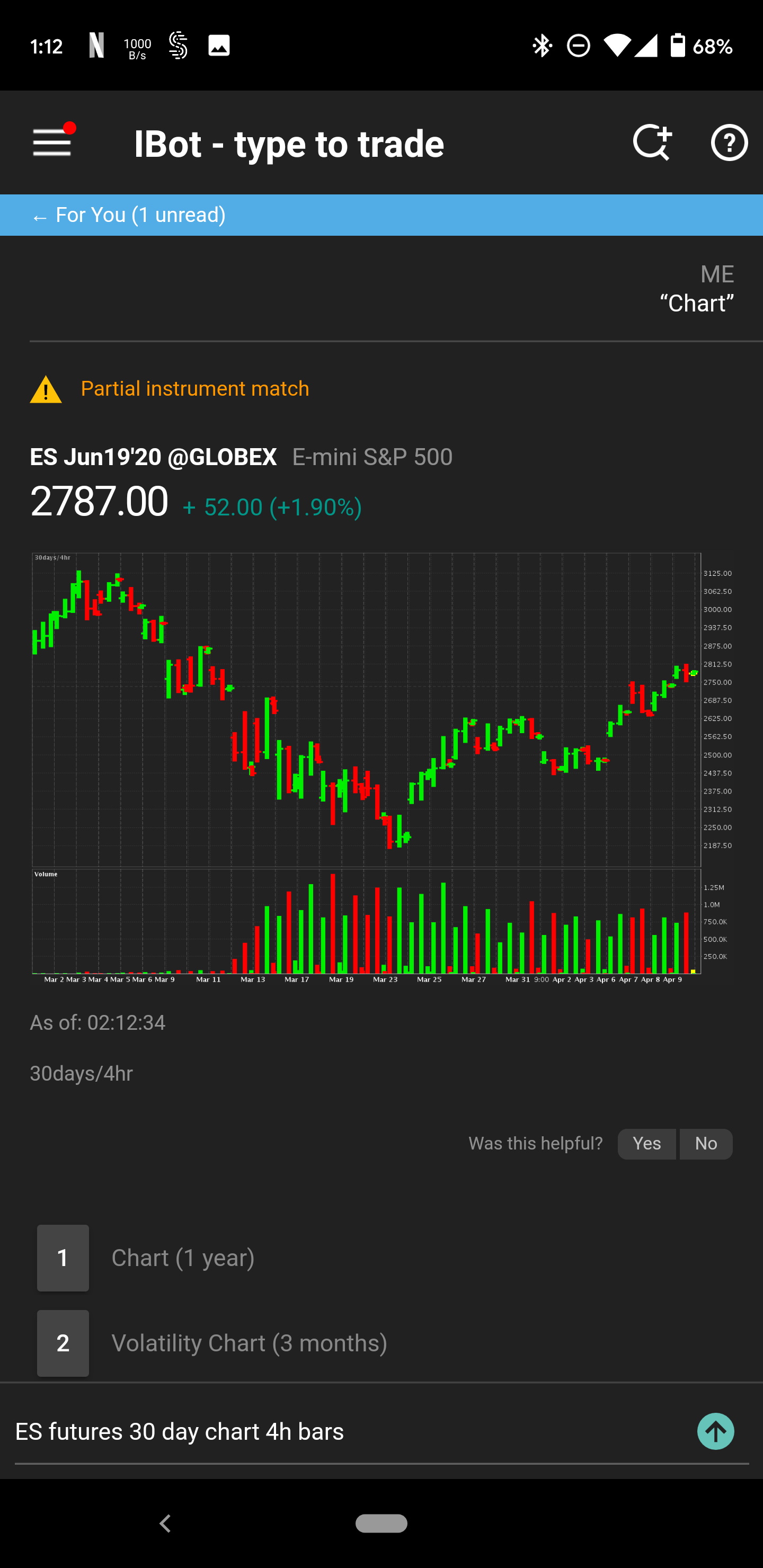
Task: Open the help question mark icon
Action: pyautogui.click(x=729, y=143)
